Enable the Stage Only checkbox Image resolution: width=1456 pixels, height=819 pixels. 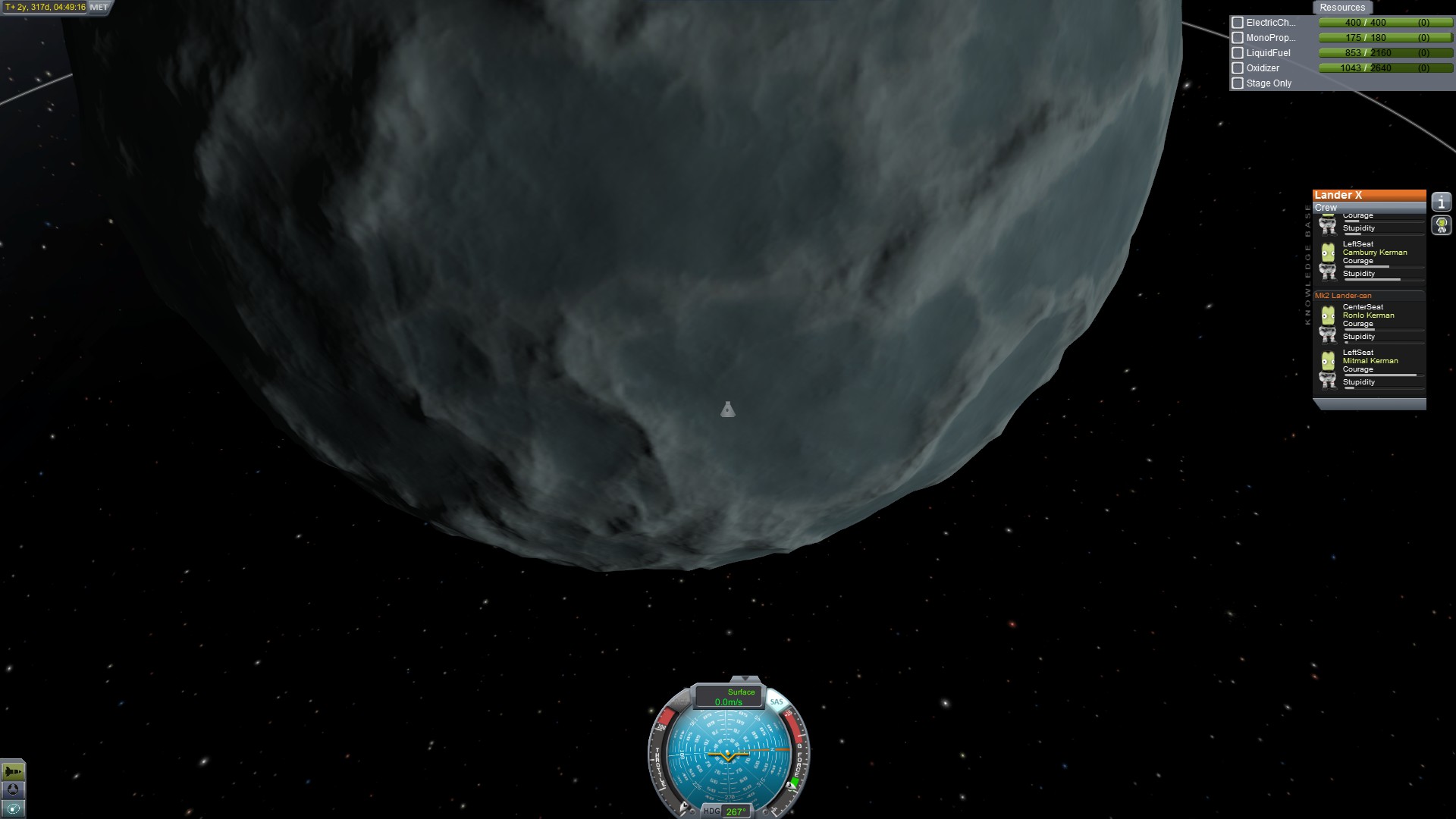[1238, 83]
